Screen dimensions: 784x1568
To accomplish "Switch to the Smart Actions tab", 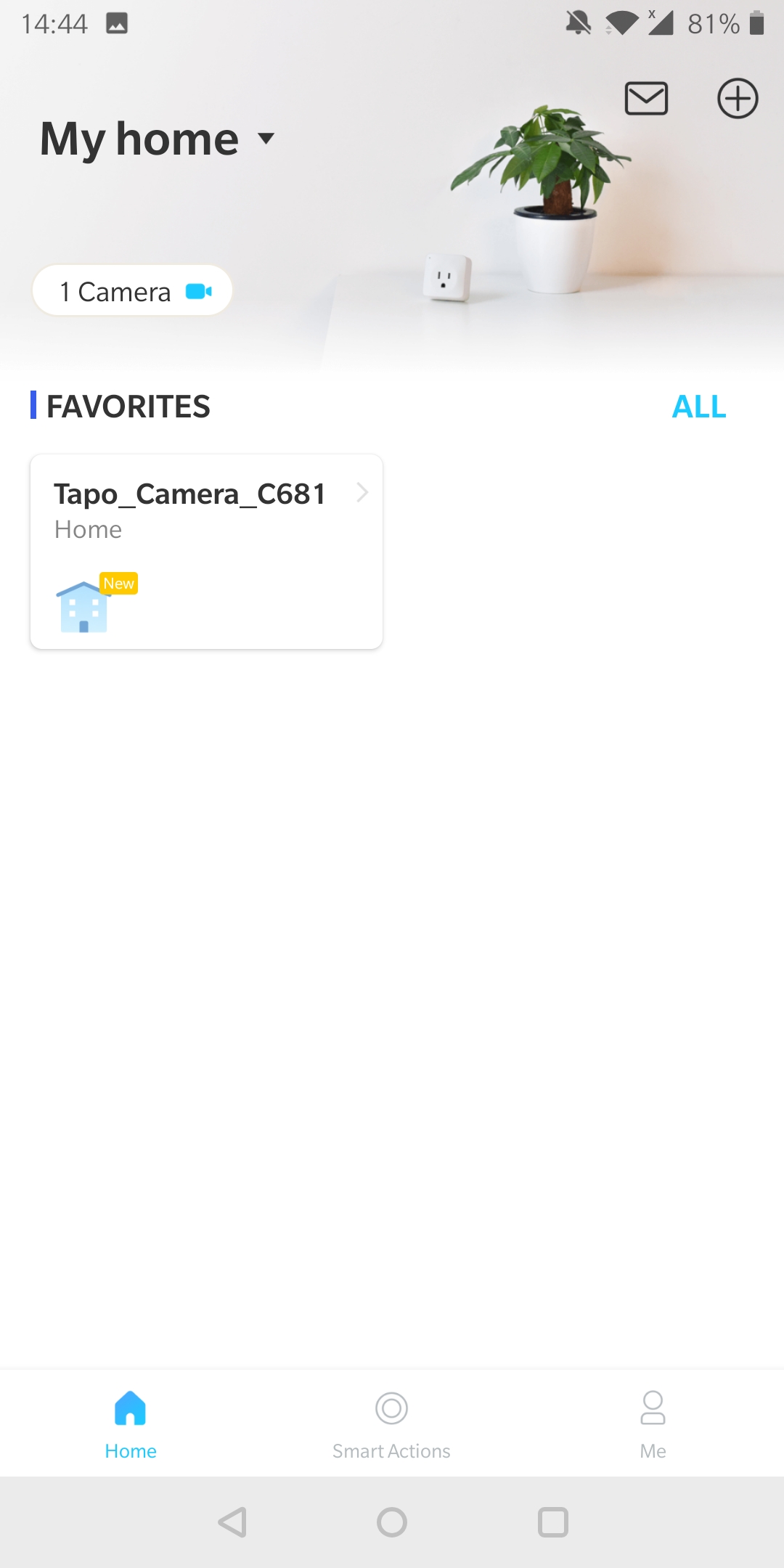I will [x=391, y=1424].
